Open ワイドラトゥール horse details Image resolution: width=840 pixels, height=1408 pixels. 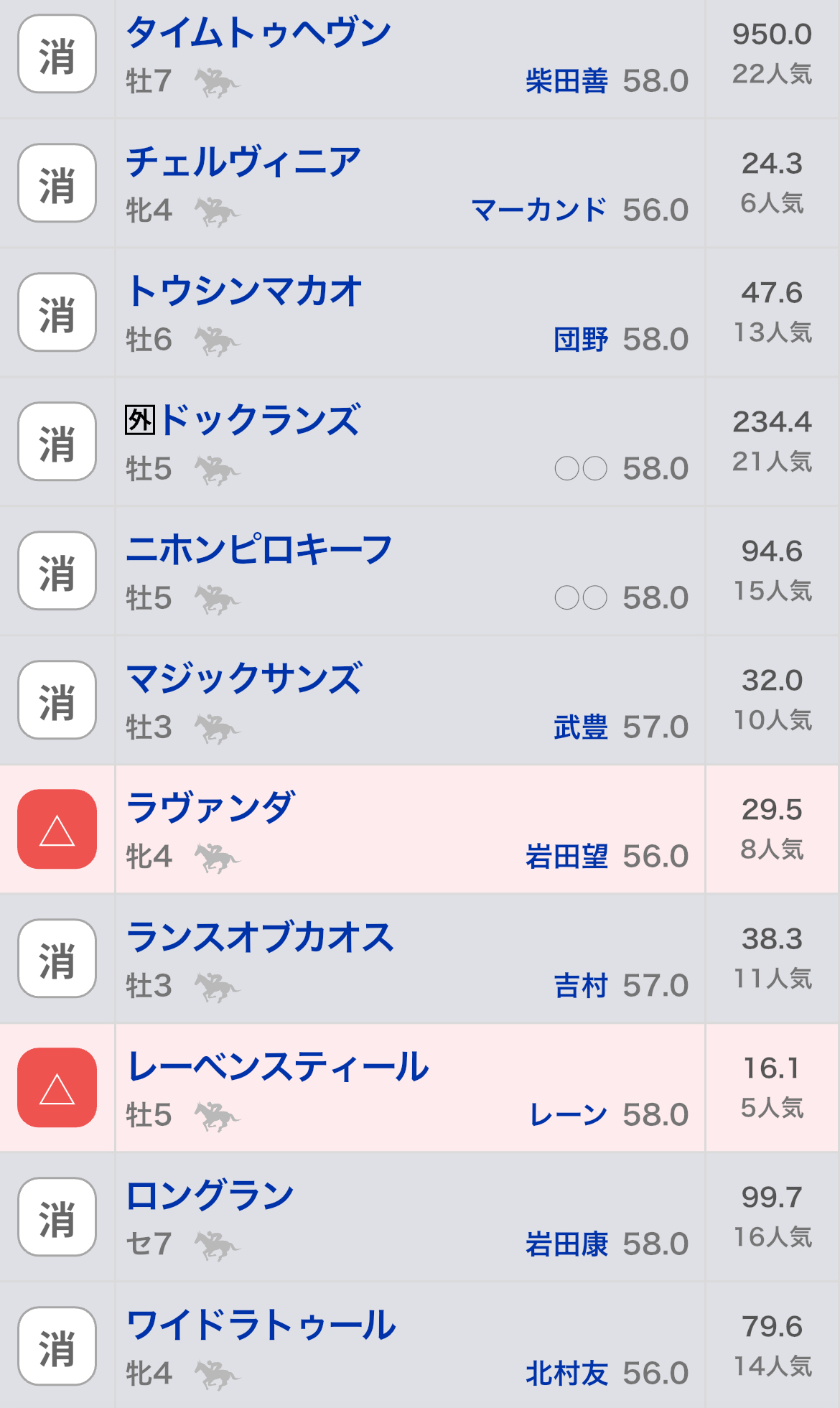(x=261, y=1325)
